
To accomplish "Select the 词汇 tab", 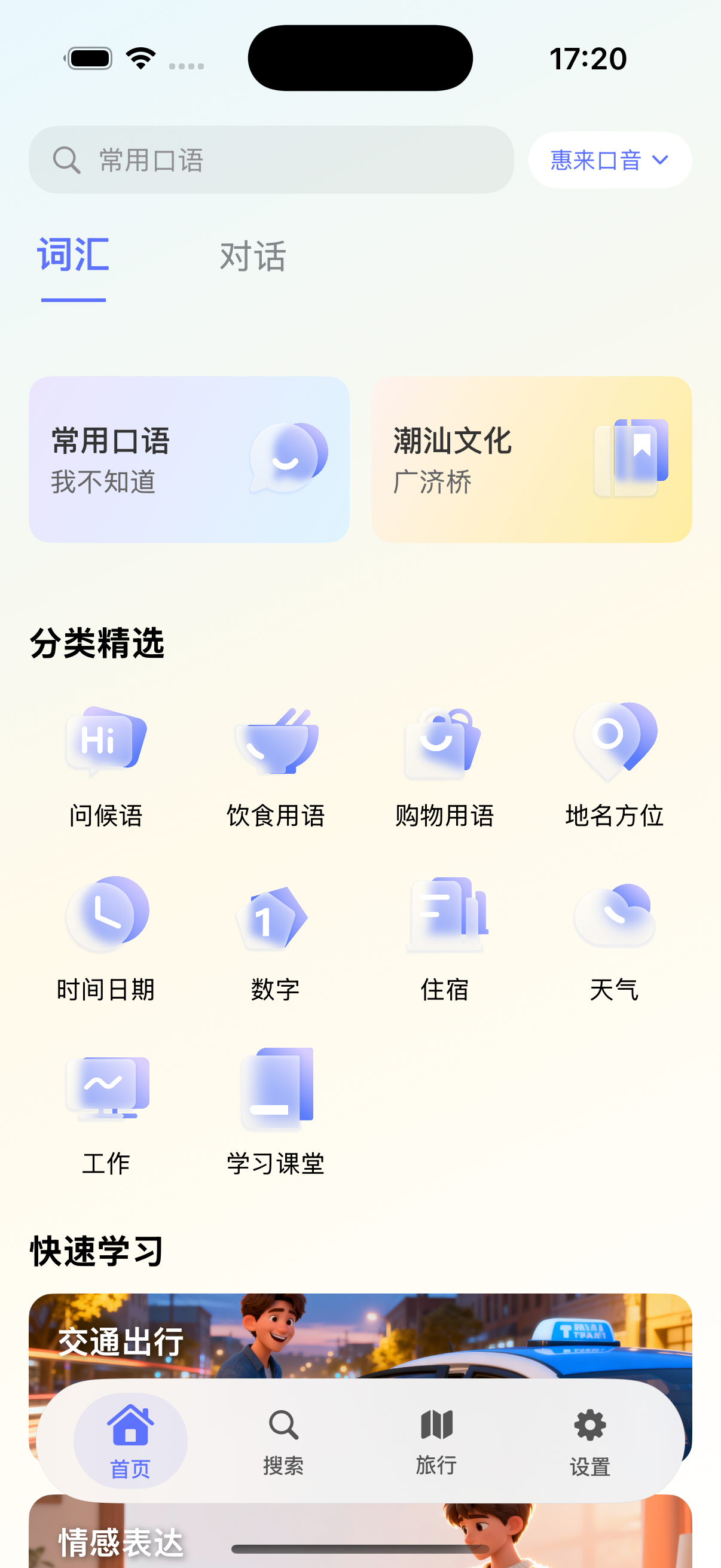I will coord(74,257).
